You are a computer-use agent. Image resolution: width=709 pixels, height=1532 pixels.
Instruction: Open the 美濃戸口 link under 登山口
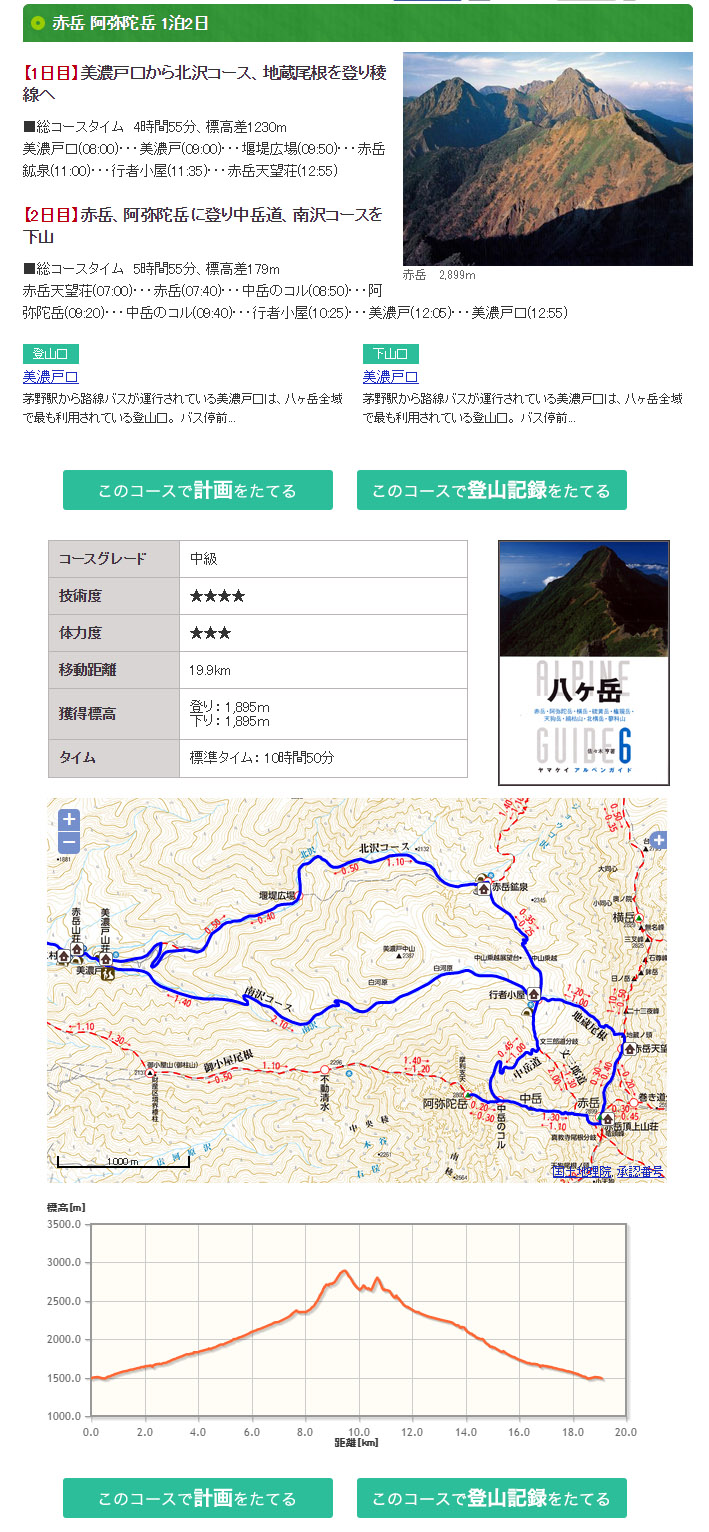pos(50,377)
